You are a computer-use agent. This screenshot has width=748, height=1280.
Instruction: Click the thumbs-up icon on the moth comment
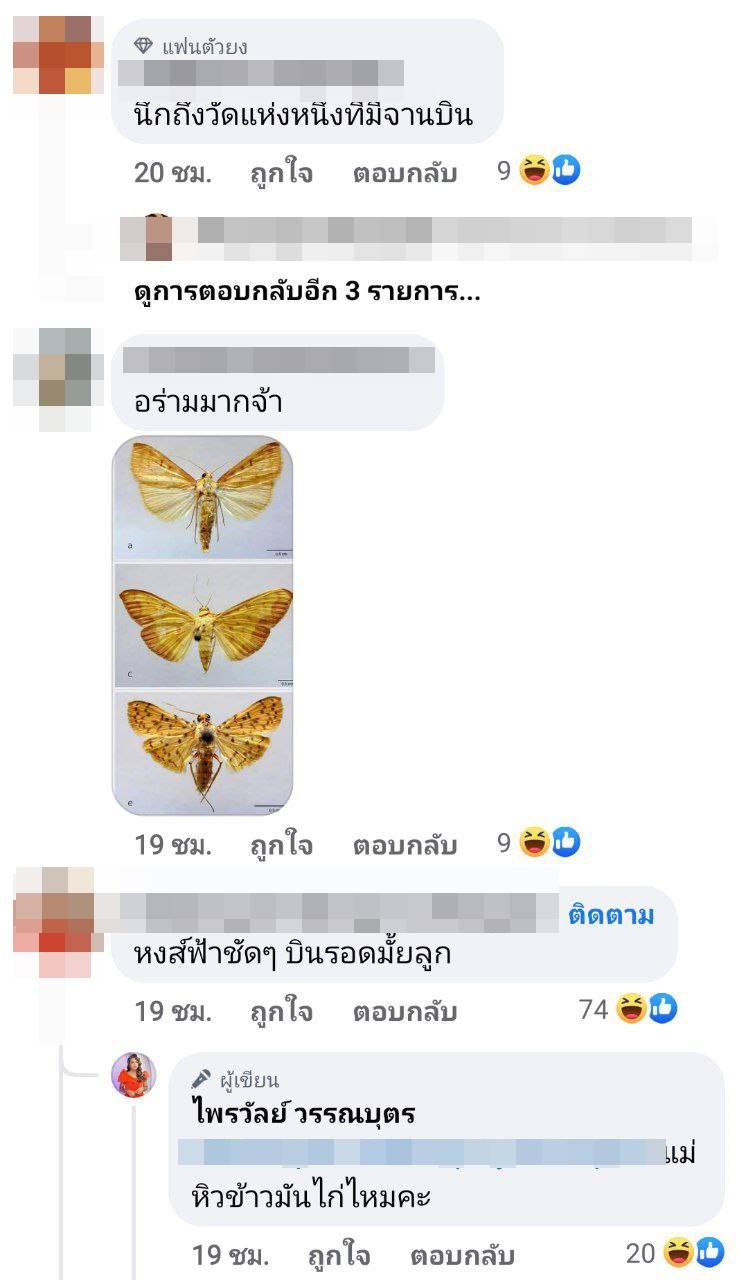[x=566, y=844]
